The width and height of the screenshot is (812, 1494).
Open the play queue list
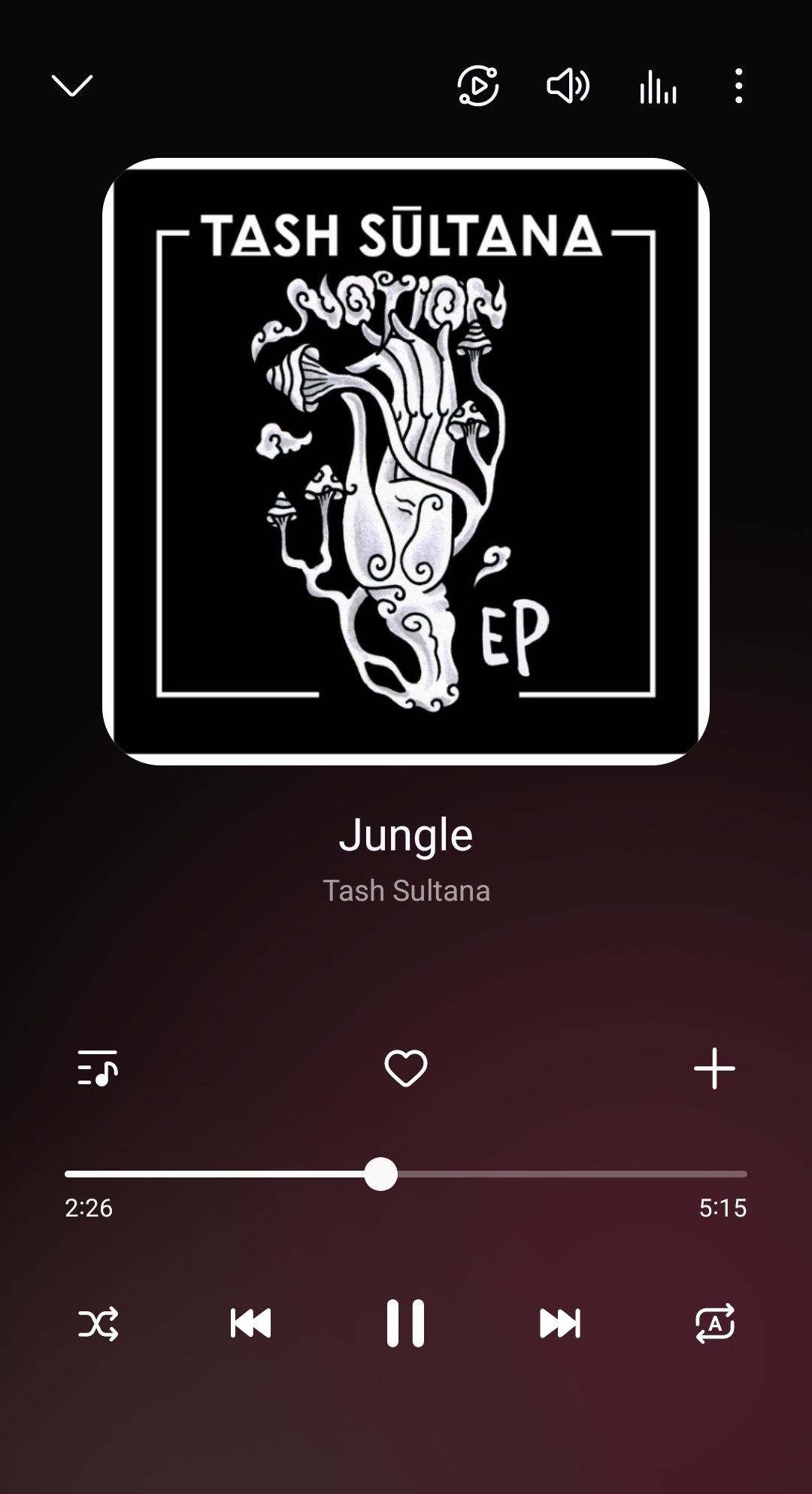(x=98, y=1068)
